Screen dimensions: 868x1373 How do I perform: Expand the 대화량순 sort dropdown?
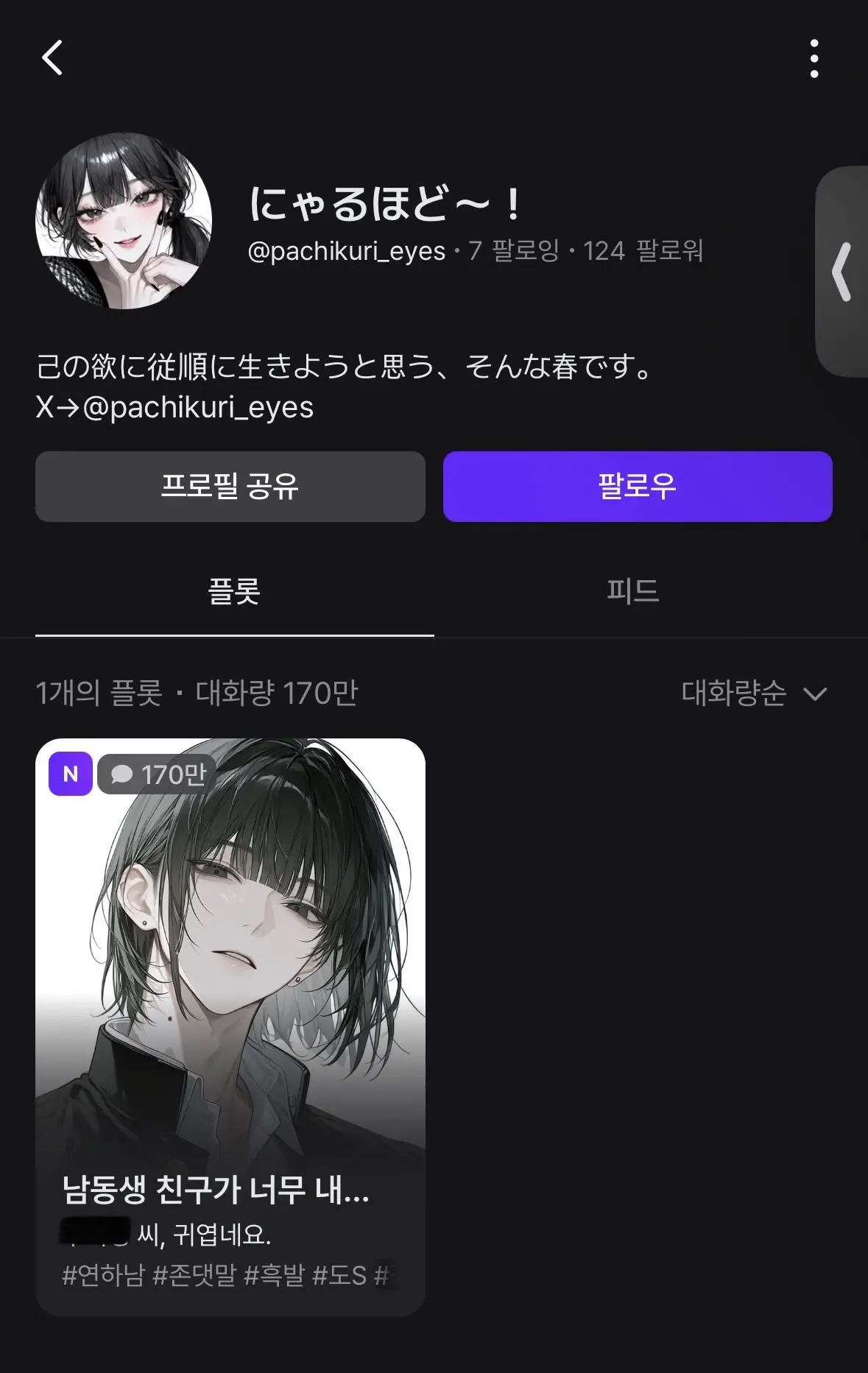pos(754,693)
